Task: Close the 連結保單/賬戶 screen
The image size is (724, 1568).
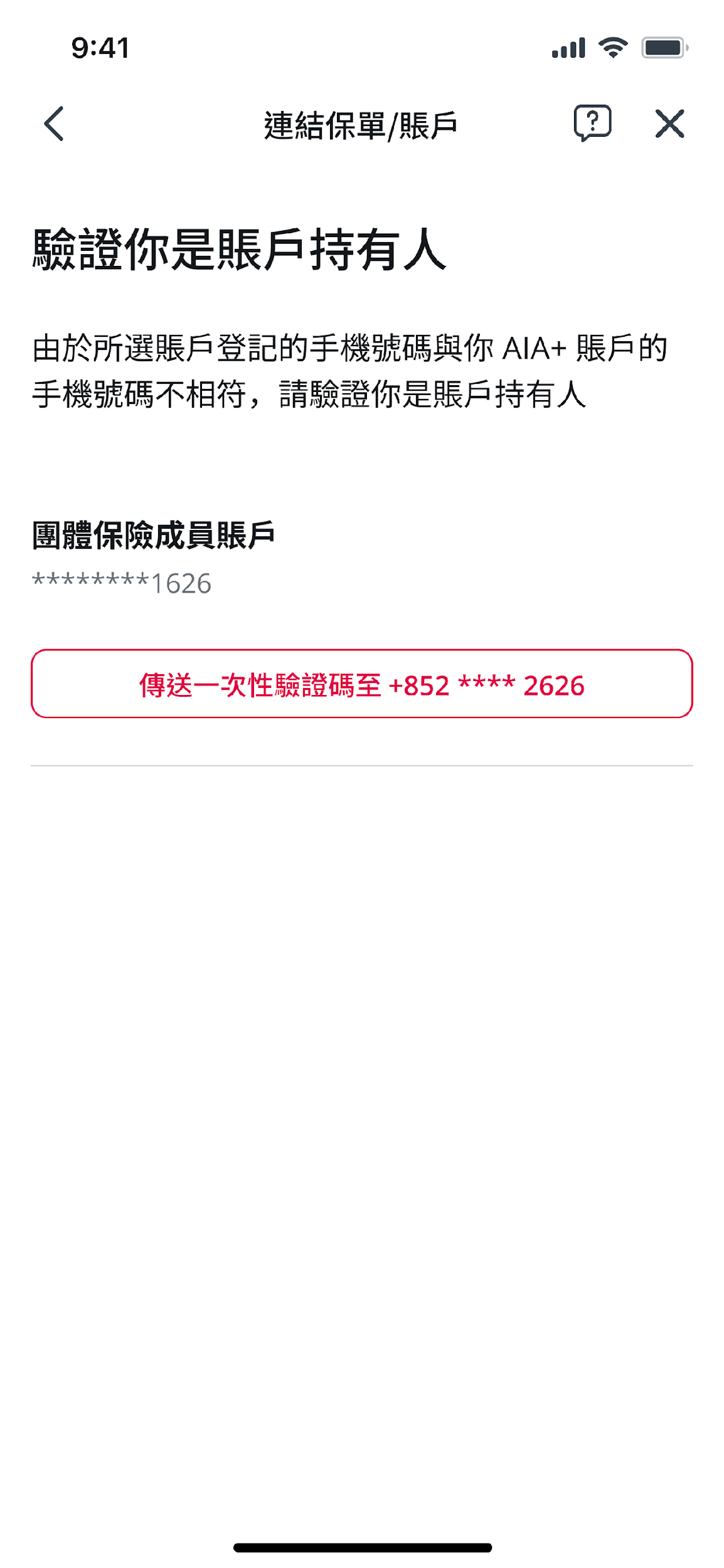Action: (x=669, y=124)
